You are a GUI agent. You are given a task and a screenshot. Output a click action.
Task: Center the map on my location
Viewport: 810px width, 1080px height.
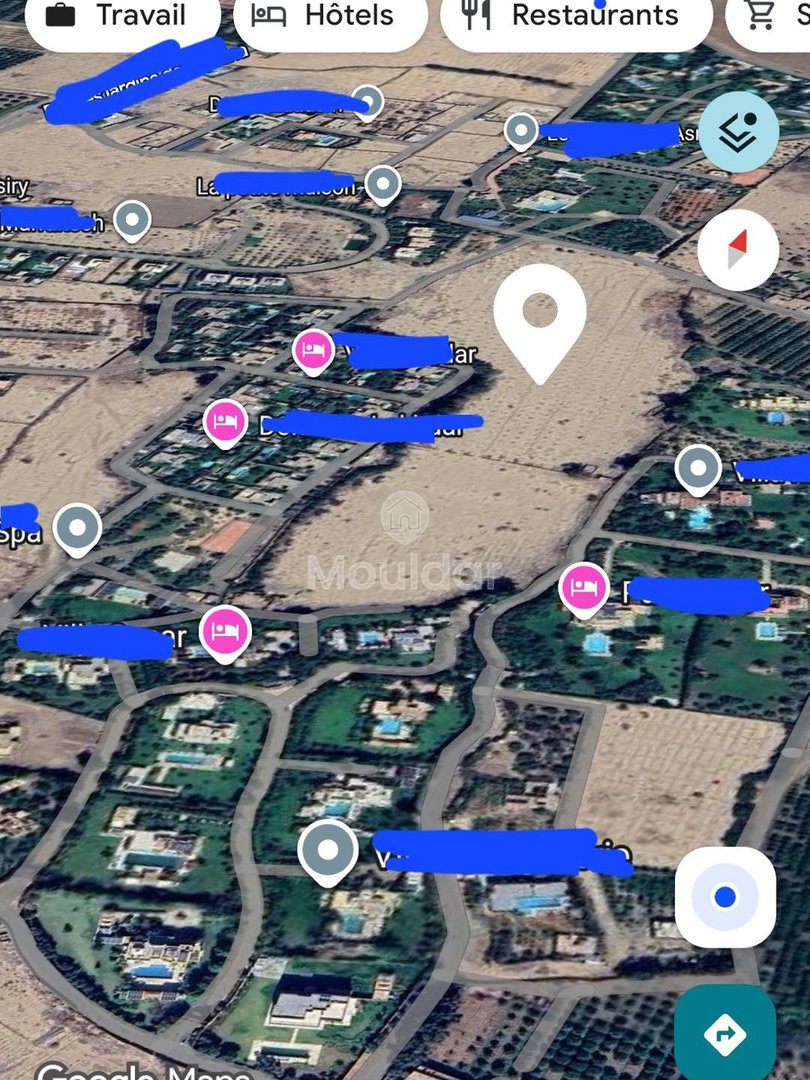click(725, 897)
